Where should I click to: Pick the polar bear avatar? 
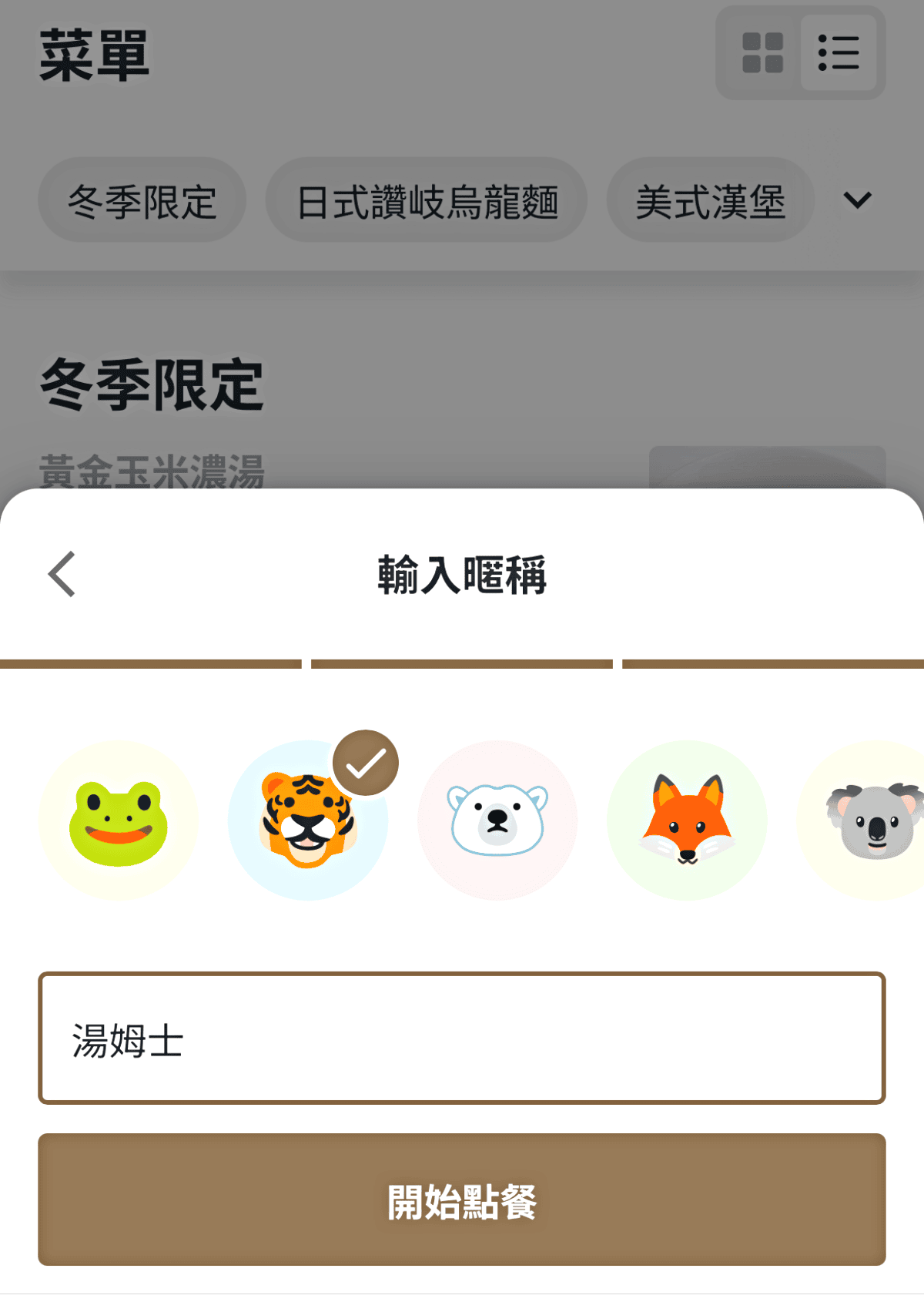497,820
